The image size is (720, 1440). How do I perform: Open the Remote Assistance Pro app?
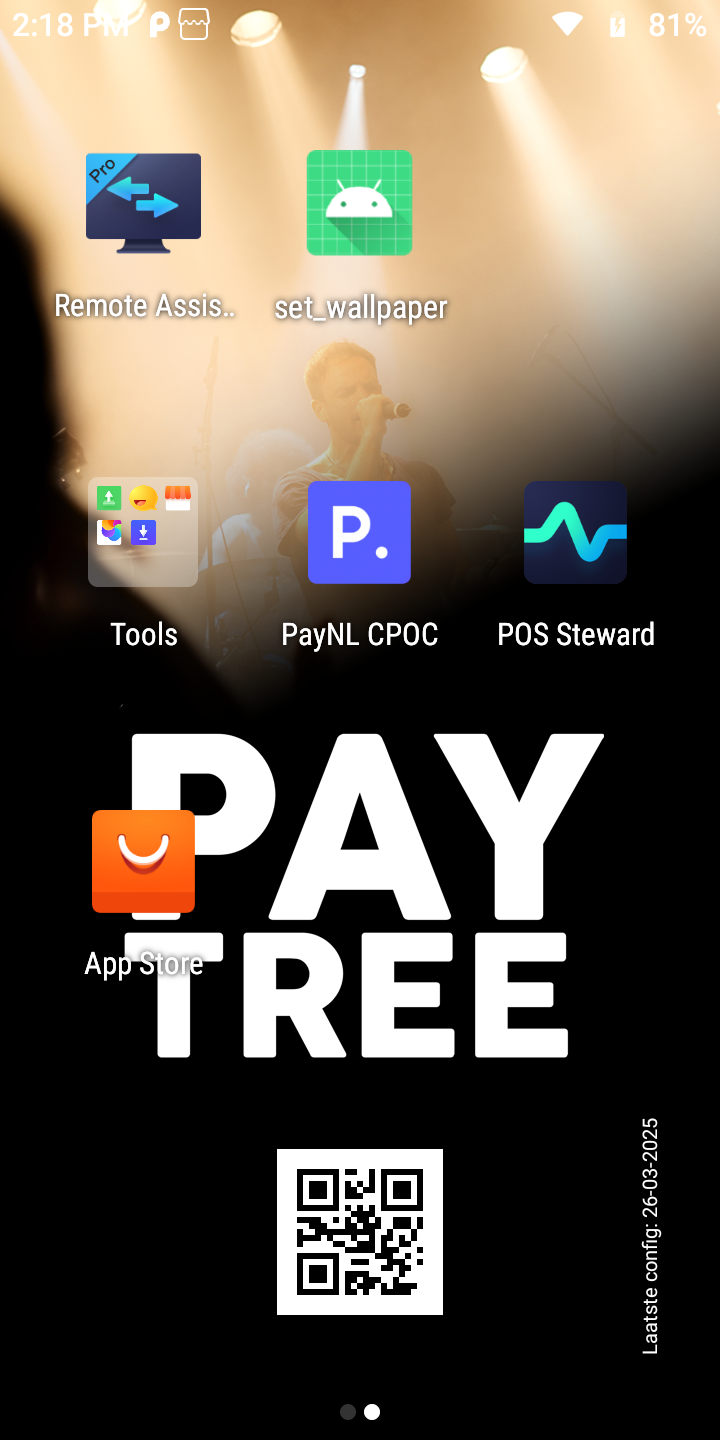(143, 202)
